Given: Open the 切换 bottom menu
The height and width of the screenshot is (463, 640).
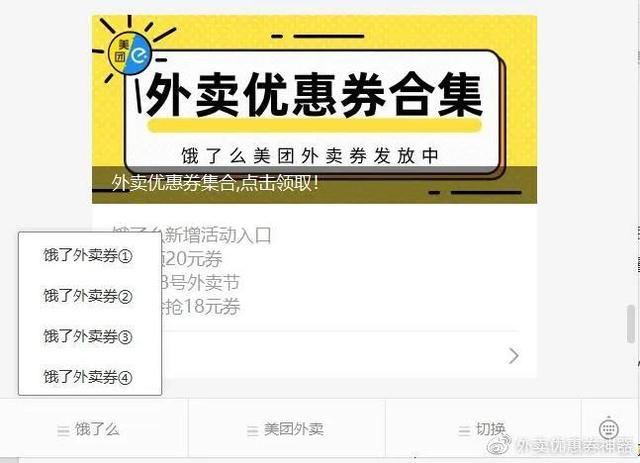Looking at the screenshot, I should [483, 429].
